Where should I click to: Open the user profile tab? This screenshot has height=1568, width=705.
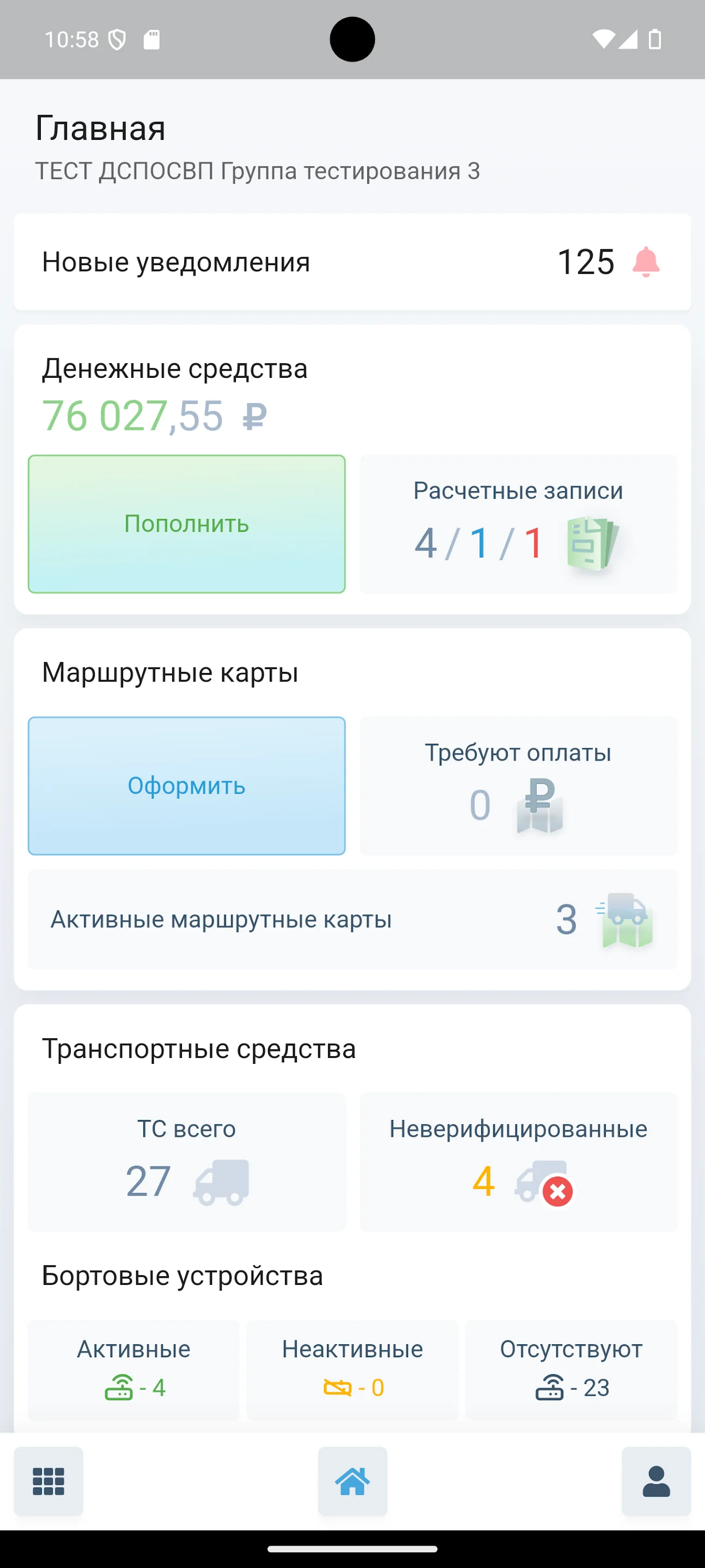pyautogui.click(x=655, y=1481)
